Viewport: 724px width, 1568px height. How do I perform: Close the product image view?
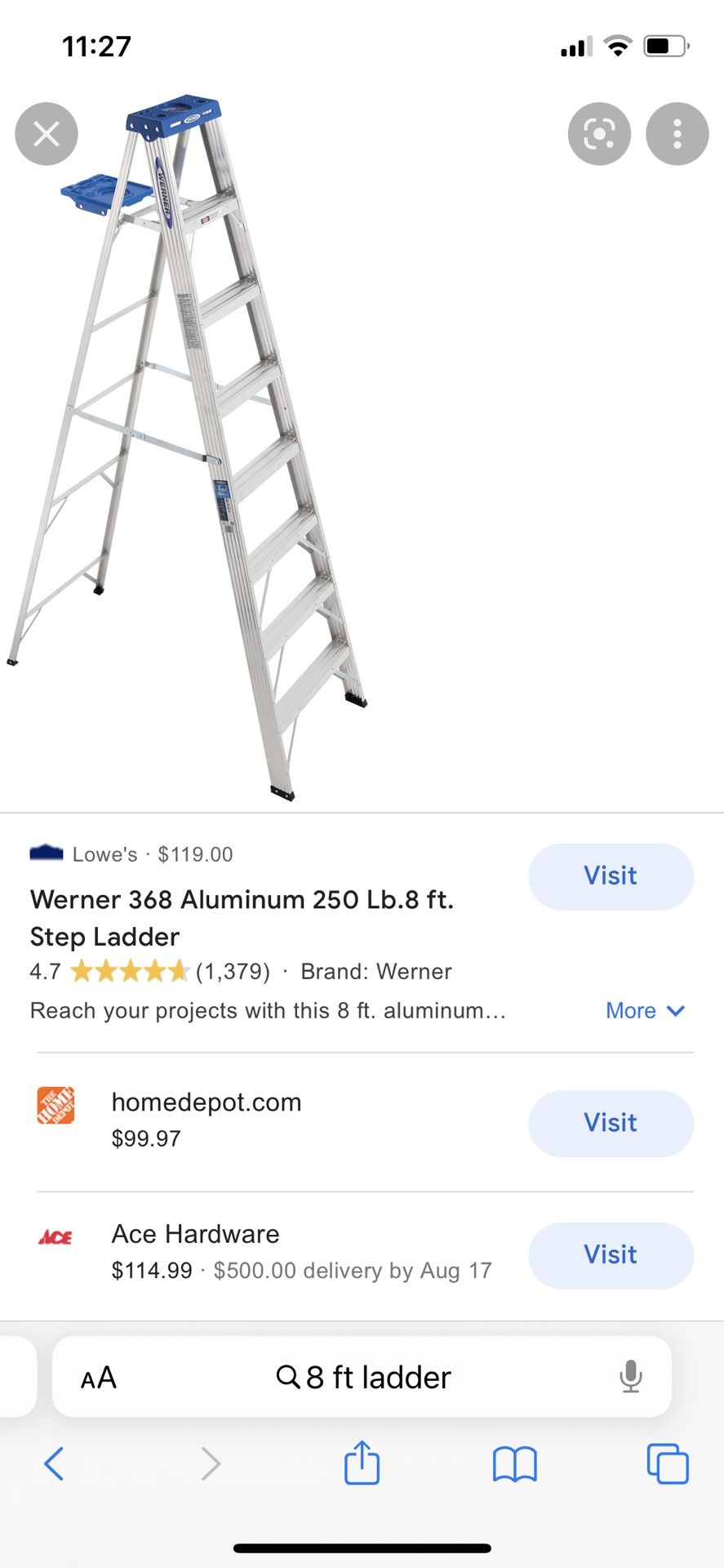(47, 134)
